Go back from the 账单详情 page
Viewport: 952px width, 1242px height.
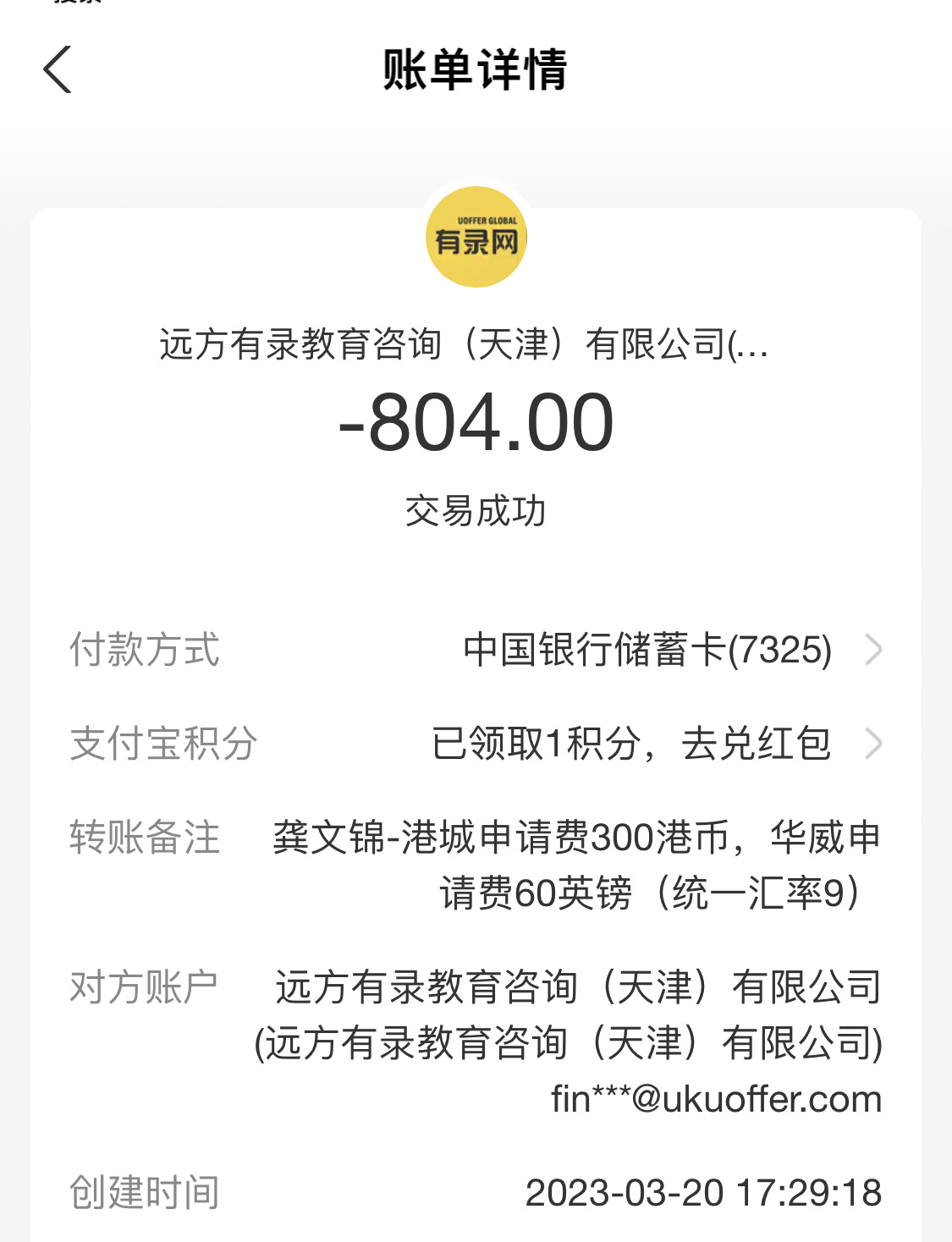pos(58,69)
